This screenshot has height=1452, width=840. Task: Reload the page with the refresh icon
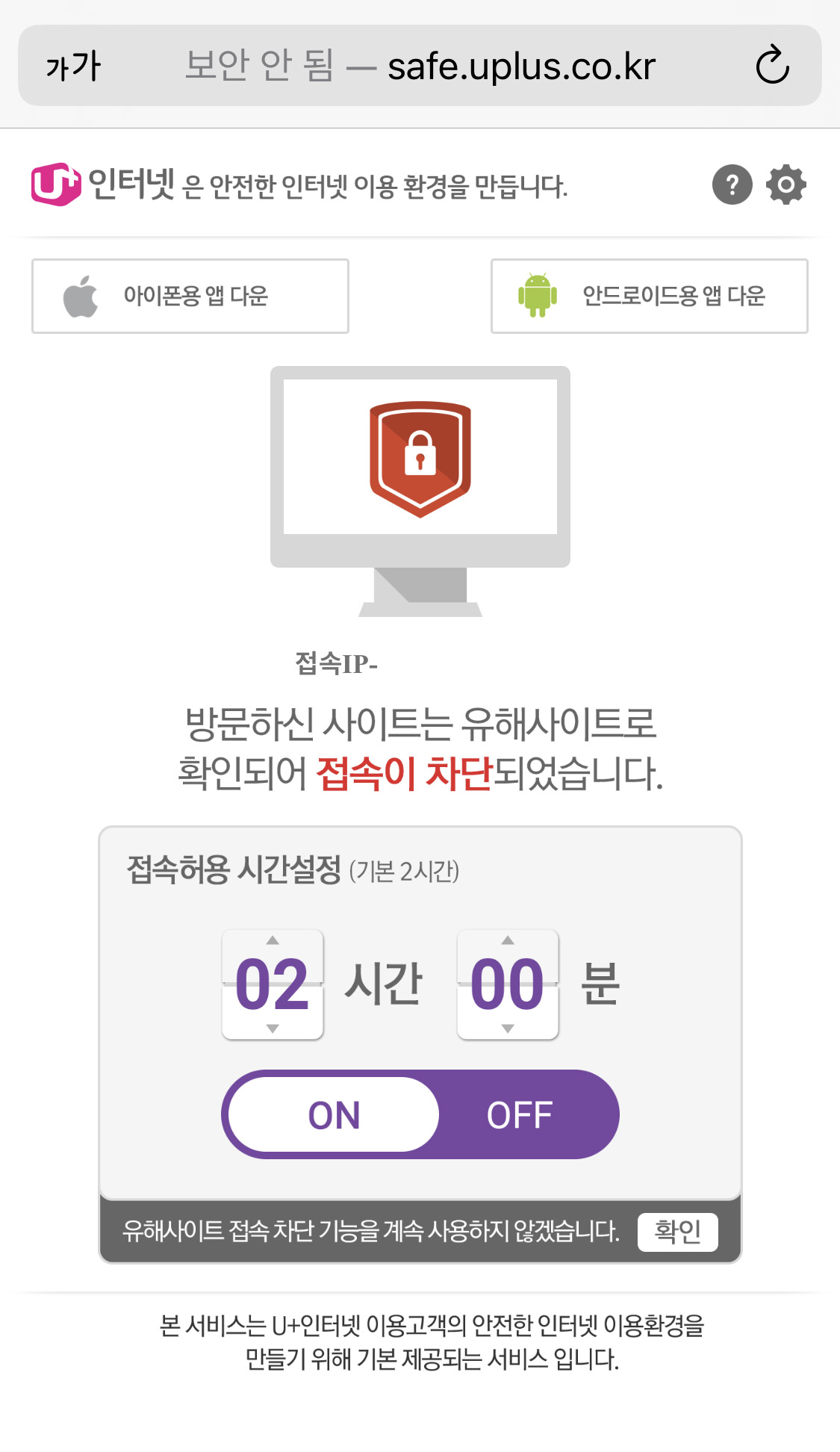tap(772, 66)
